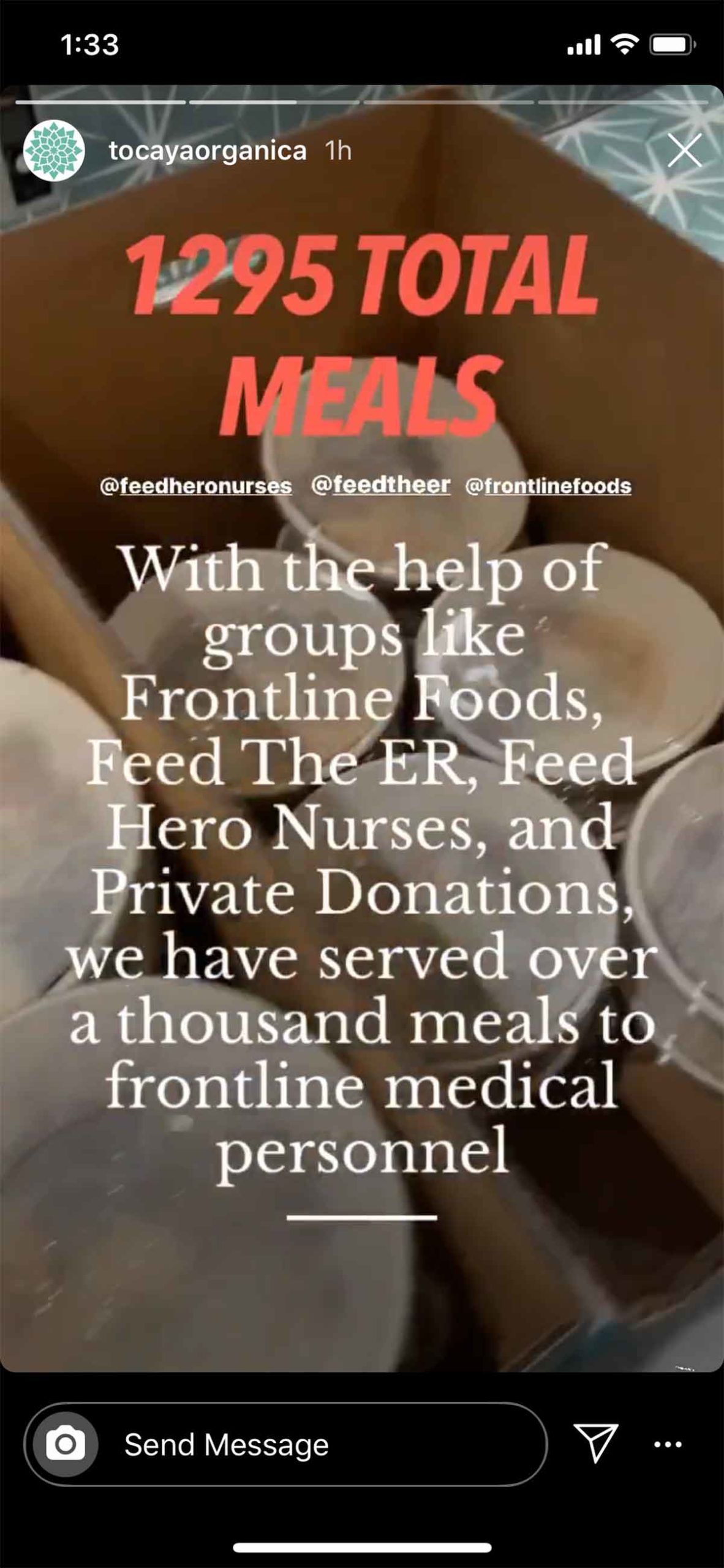Image resolution: width=724 pixels, height=1568 pixels.
Task: Open the tocayaorganica profile picture
Action: pyautogui.click(x=54, y=151)
